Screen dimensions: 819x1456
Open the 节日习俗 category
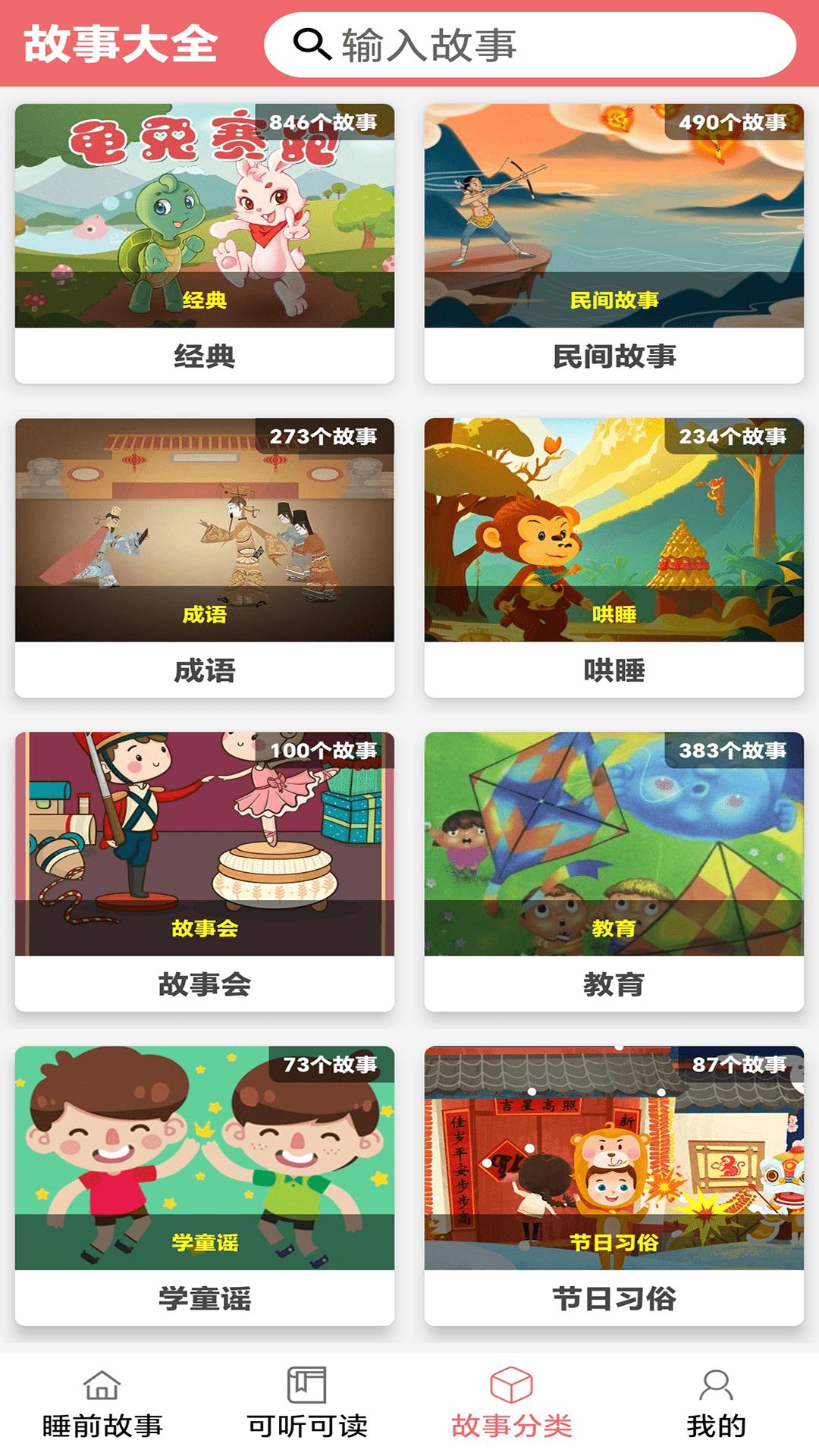click(613, 1185)
